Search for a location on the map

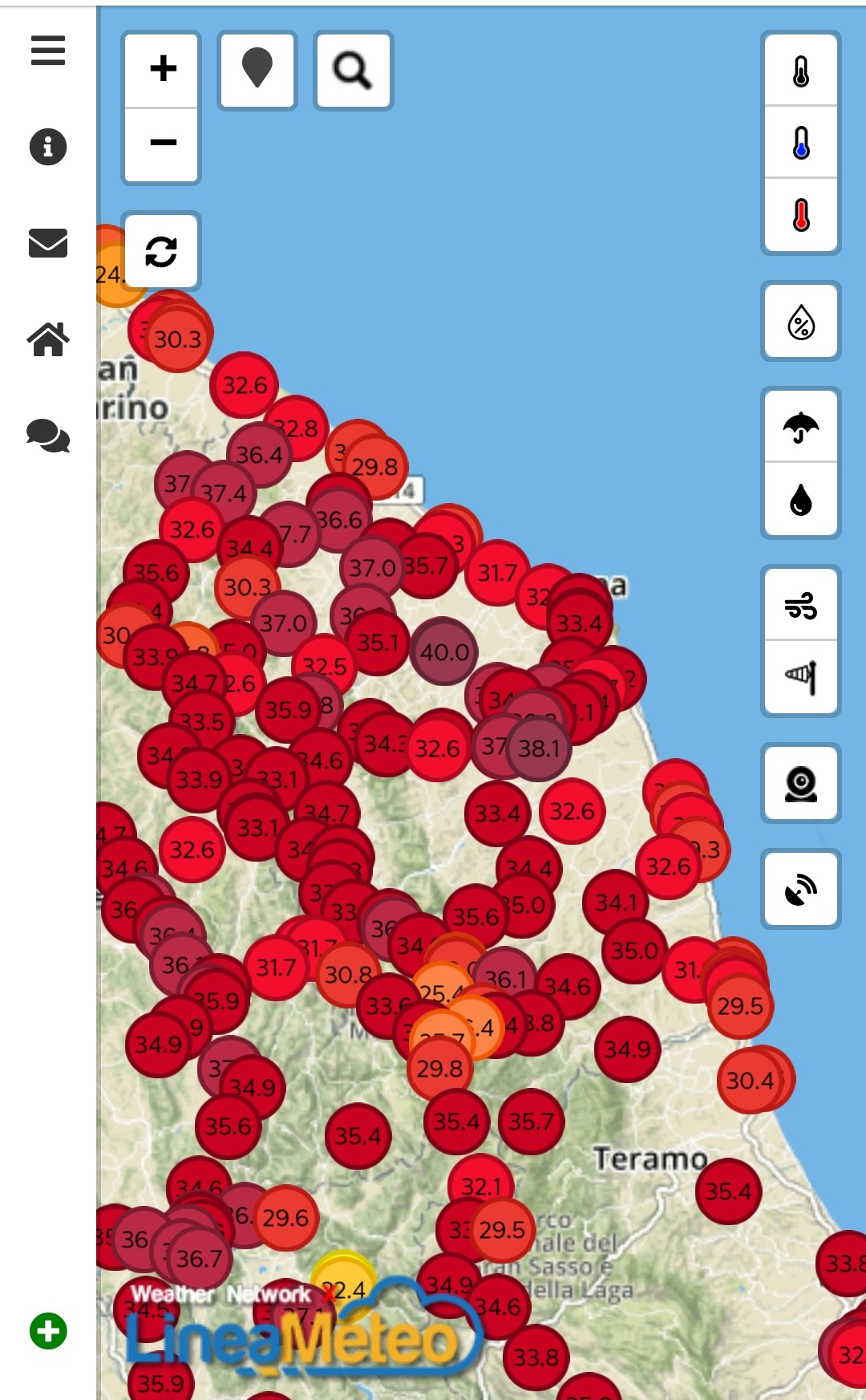tap(353, 69)
